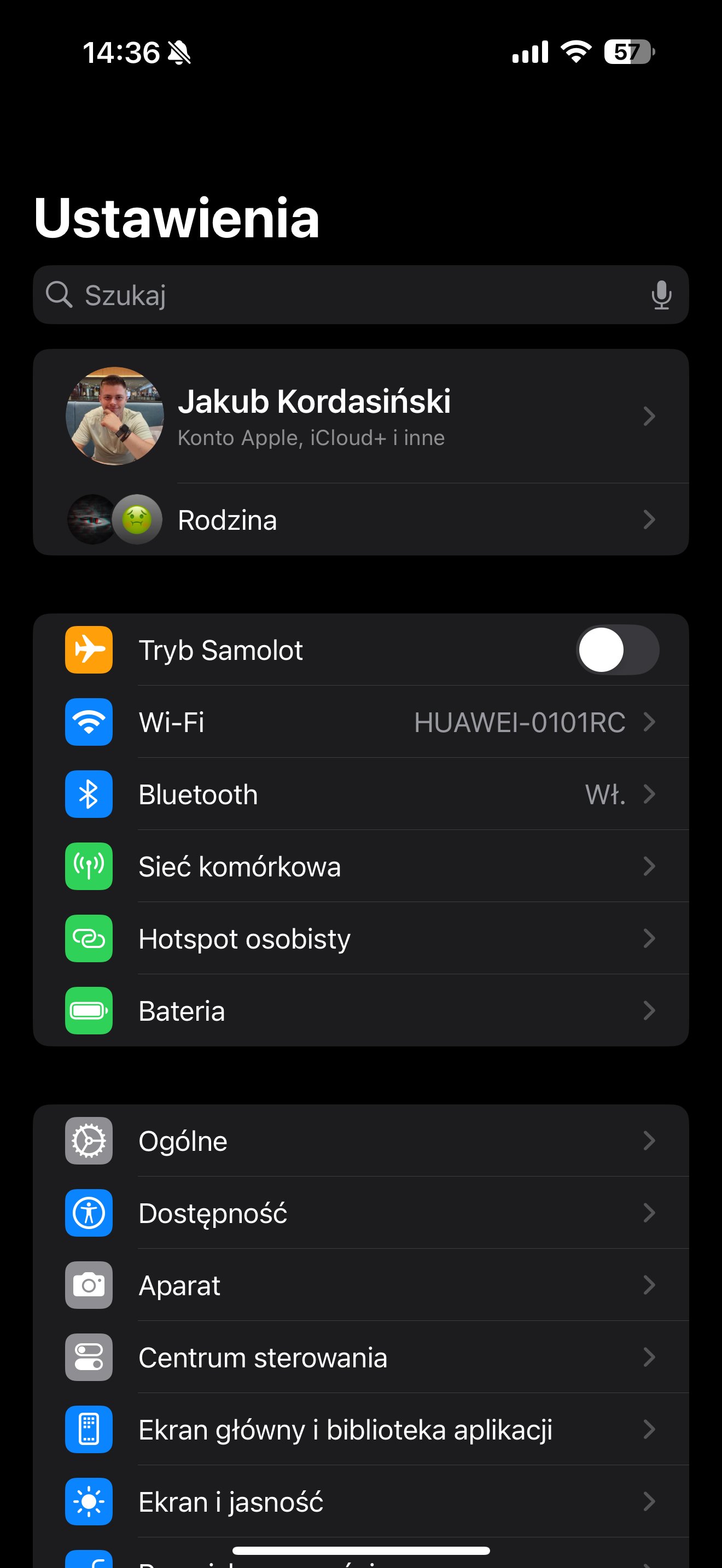Open Bateria settings
The image size is (722, 1568).
(x=360, y=1010)
